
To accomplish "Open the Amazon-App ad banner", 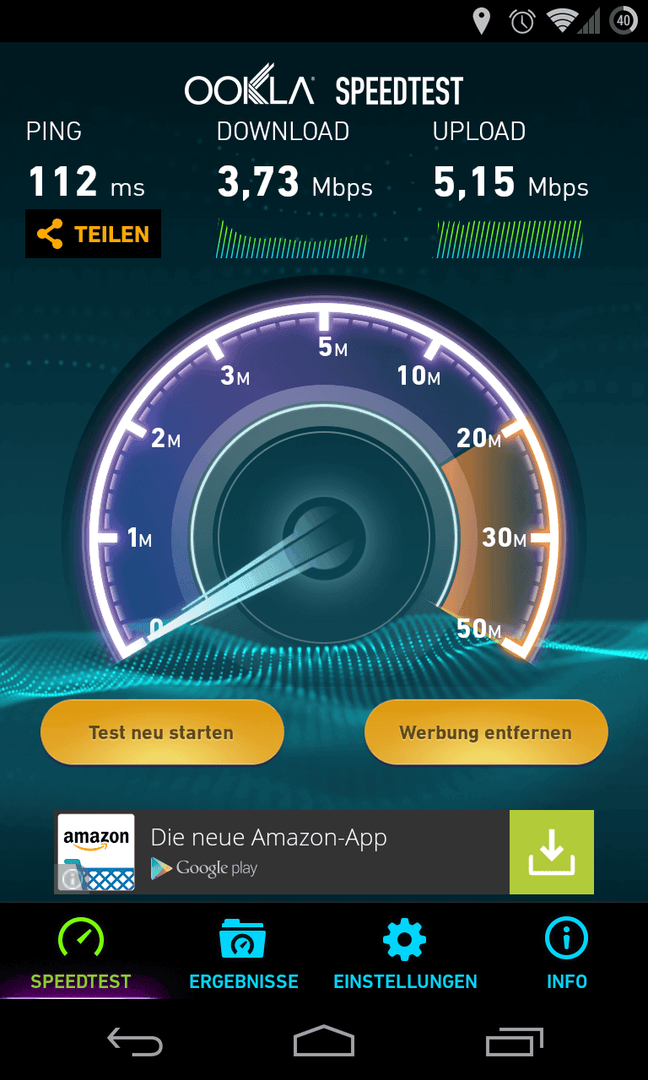I will coord(324,852).
